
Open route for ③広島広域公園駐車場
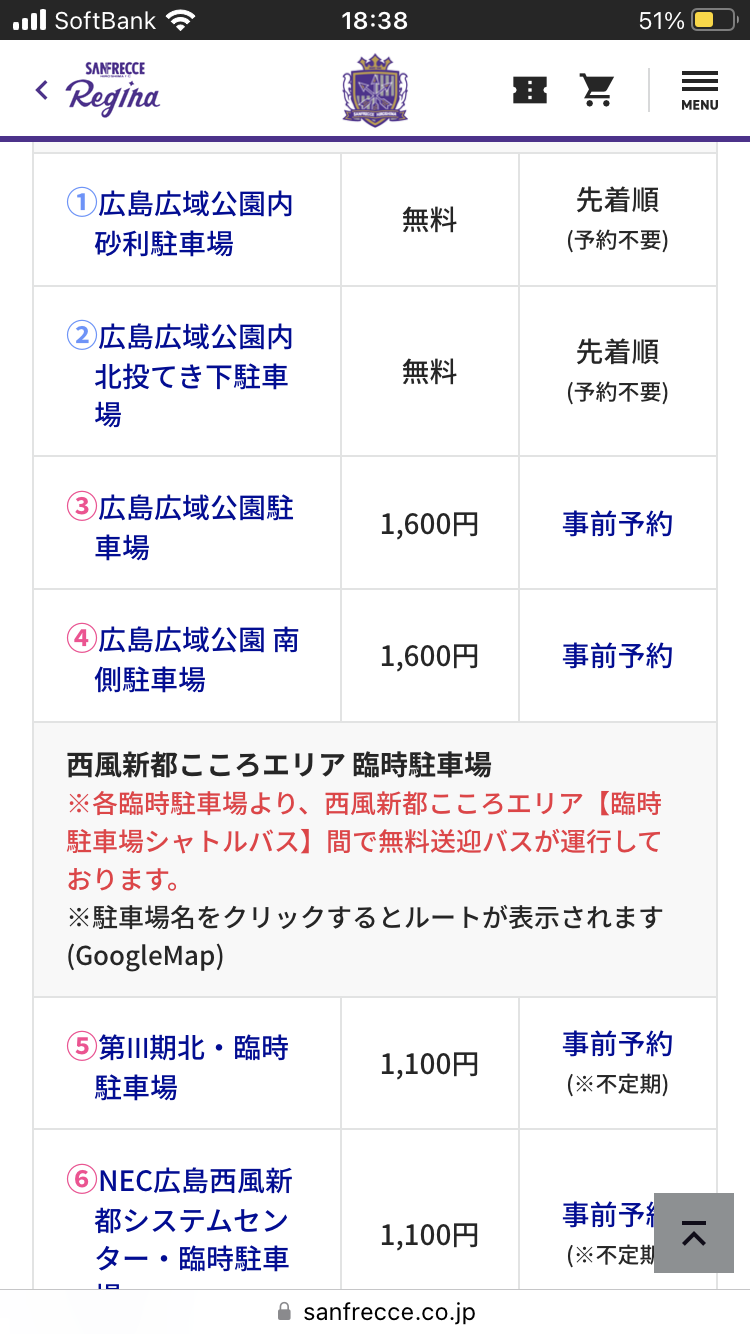pyautogui.click(x=180, y=526)
